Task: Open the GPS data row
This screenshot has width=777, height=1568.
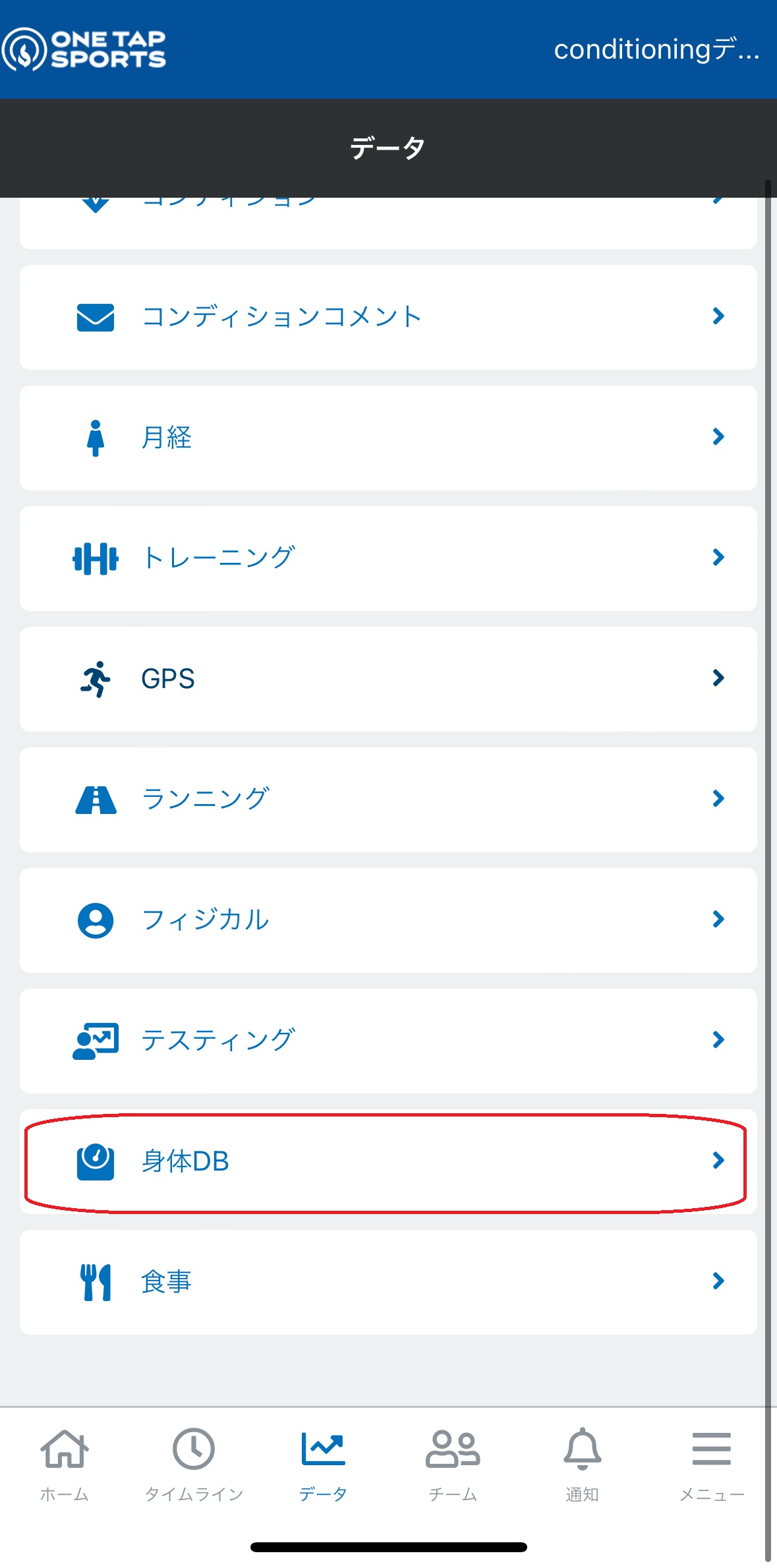Action: pos(388,679)
